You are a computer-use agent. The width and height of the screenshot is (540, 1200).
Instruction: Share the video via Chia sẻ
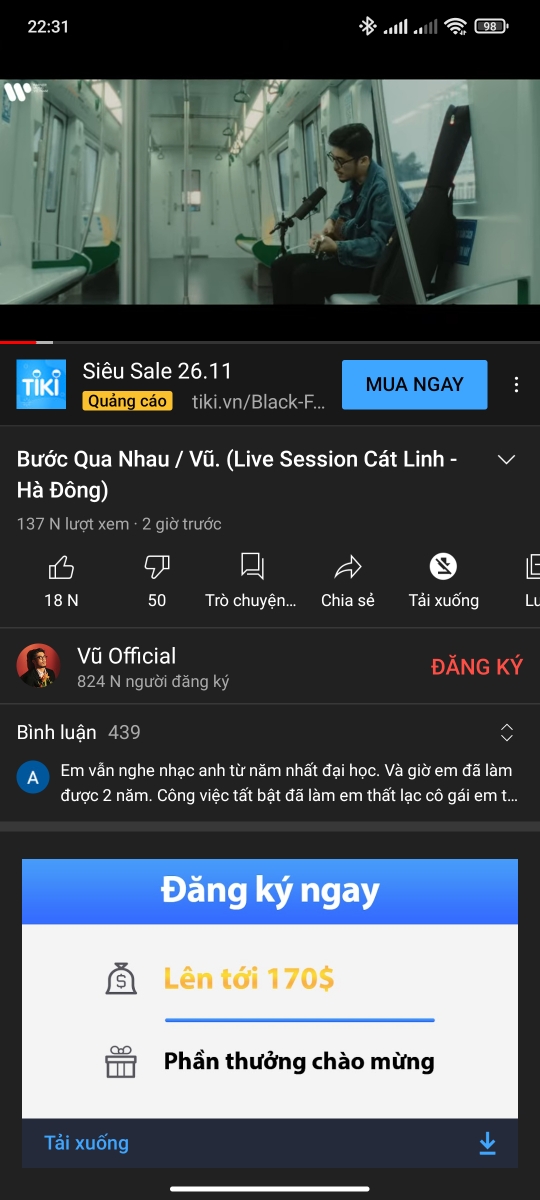click(348, 582)
